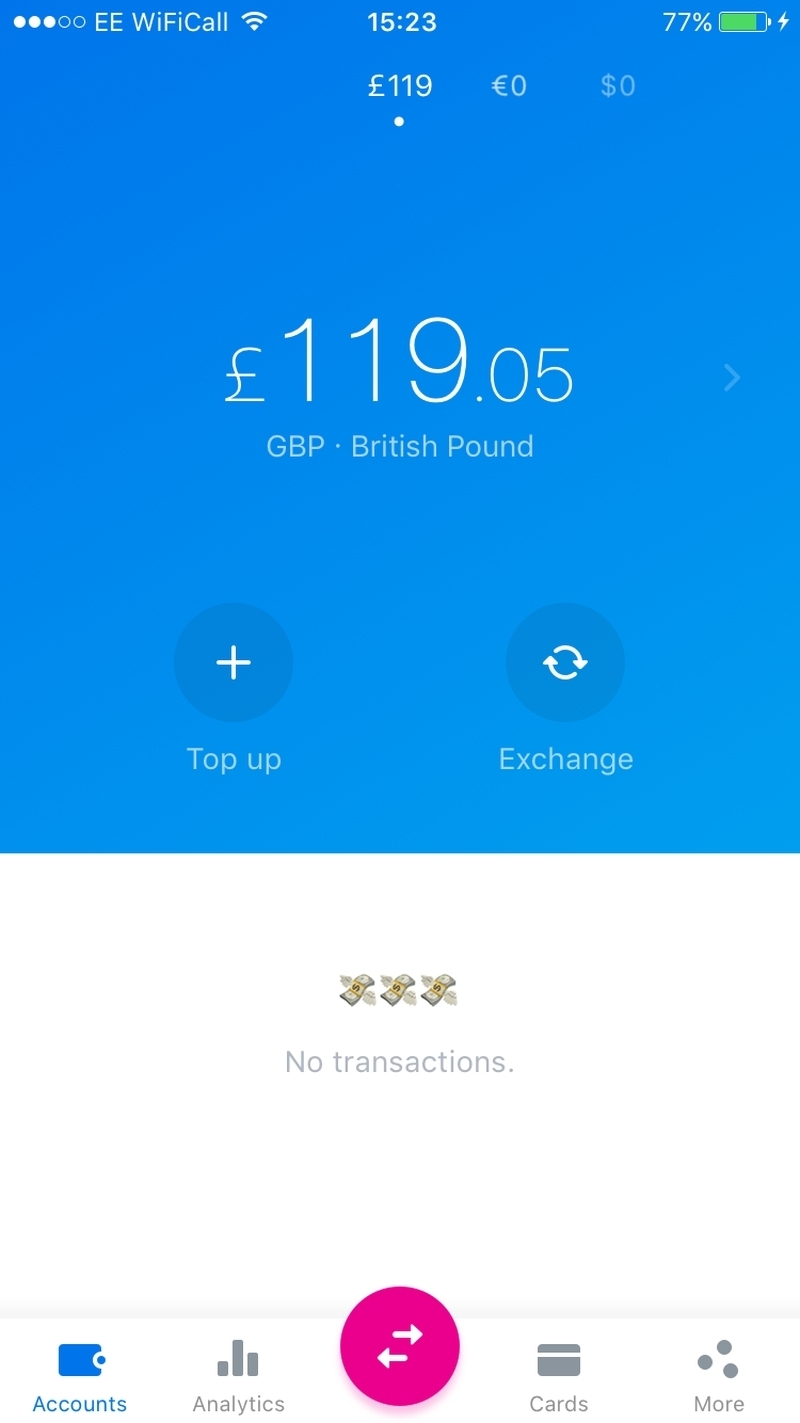Switch to the $0 dollar account
This screenshot has width=800, height=1423.
coord(618,86)
